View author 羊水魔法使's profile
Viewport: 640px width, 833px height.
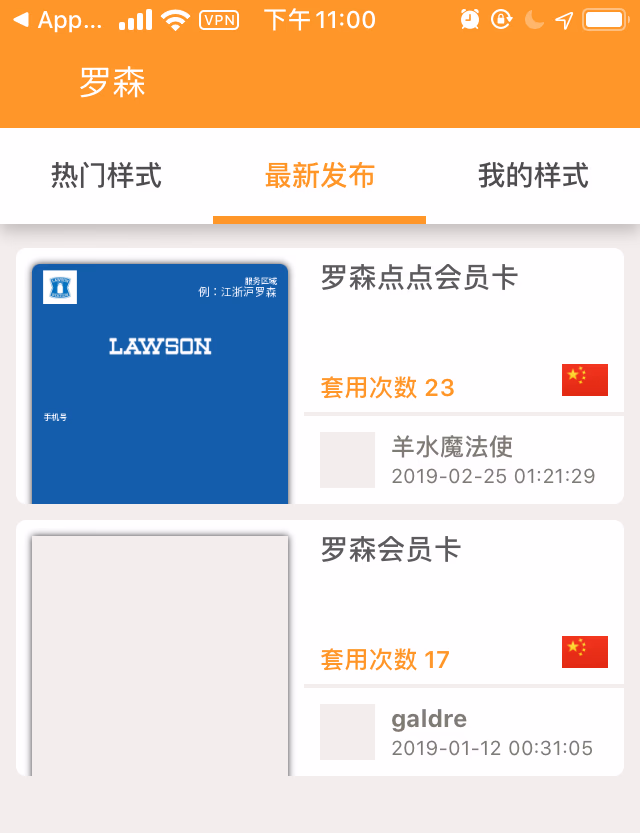tap(452, 447)
